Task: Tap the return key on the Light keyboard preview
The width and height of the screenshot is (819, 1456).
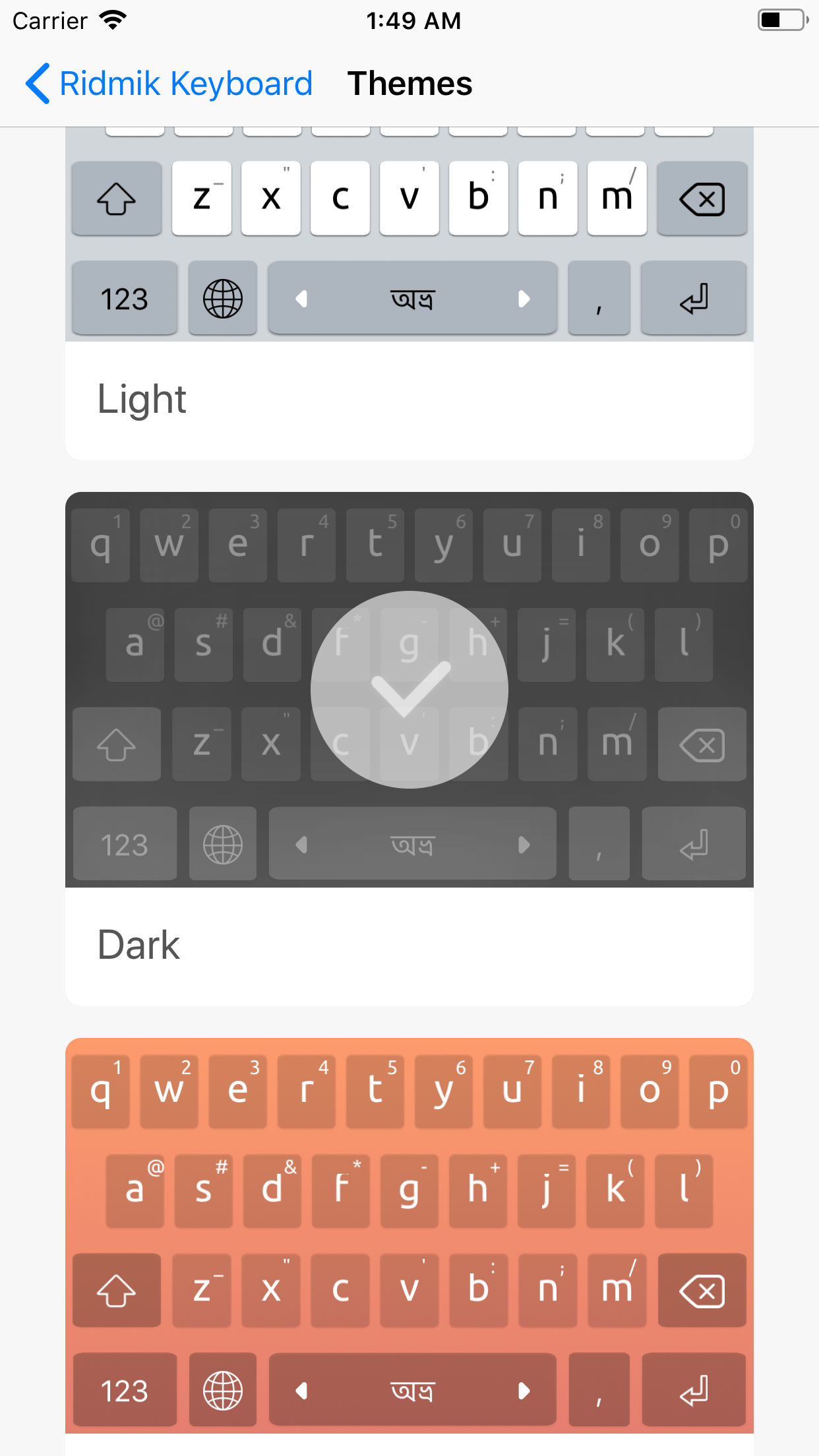Action: coord(694,298)
